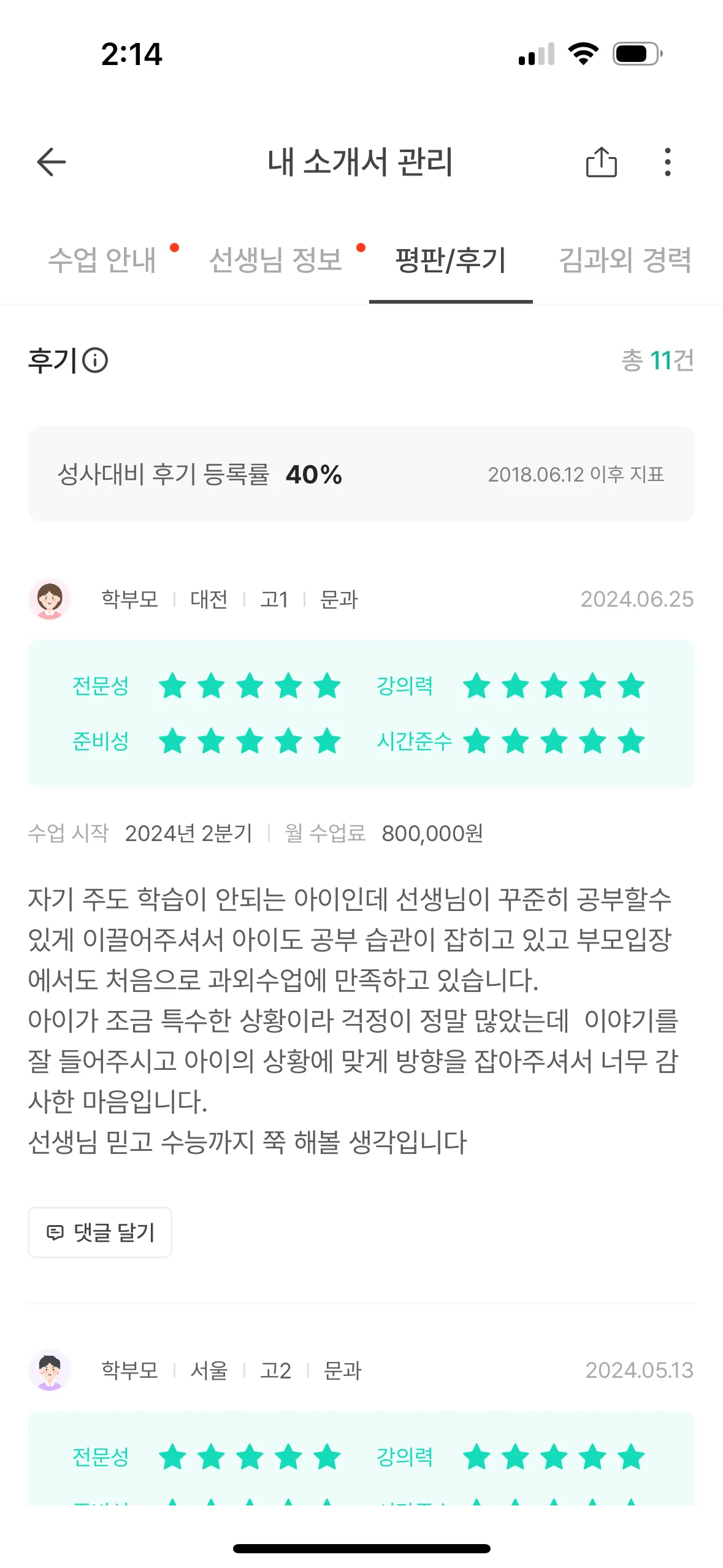
Task: Select the 평판/후기 tab
Action: (451, 260)
